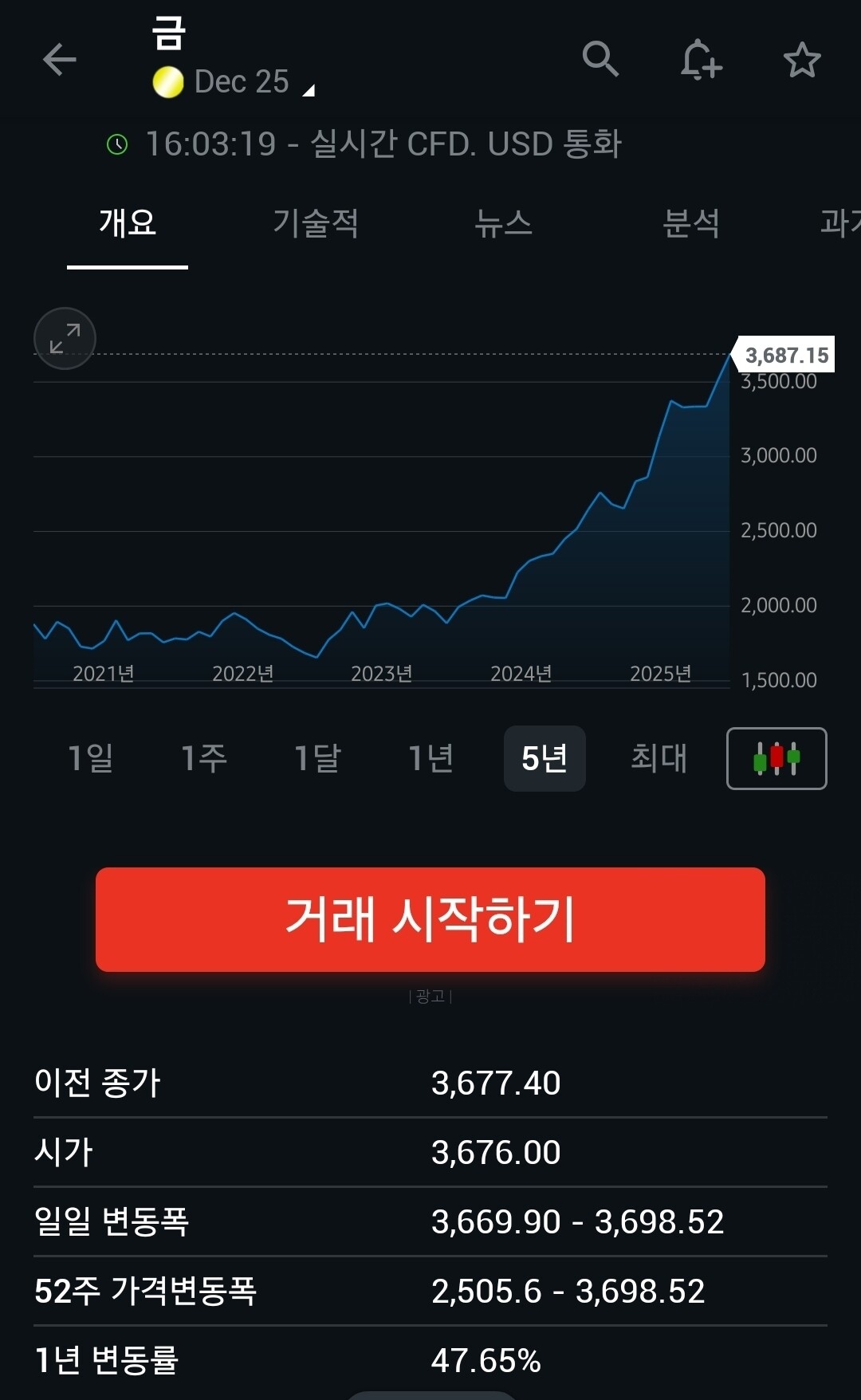861x1400 pixels.
Task: Switch to the 뉴스 tab
Action: click(x=503, y=223)
